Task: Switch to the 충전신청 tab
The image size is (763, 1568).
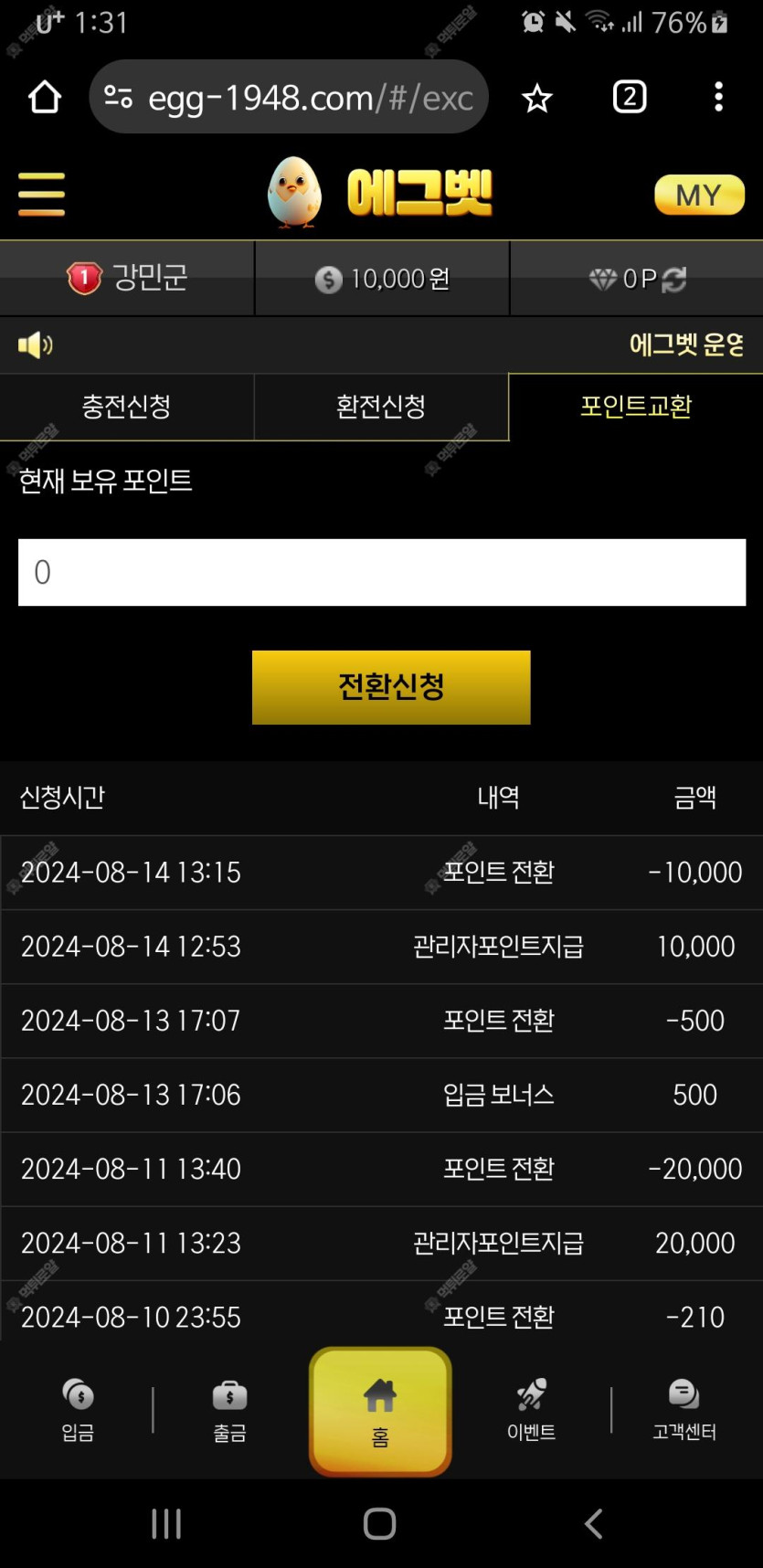Action: click(126, 407)
